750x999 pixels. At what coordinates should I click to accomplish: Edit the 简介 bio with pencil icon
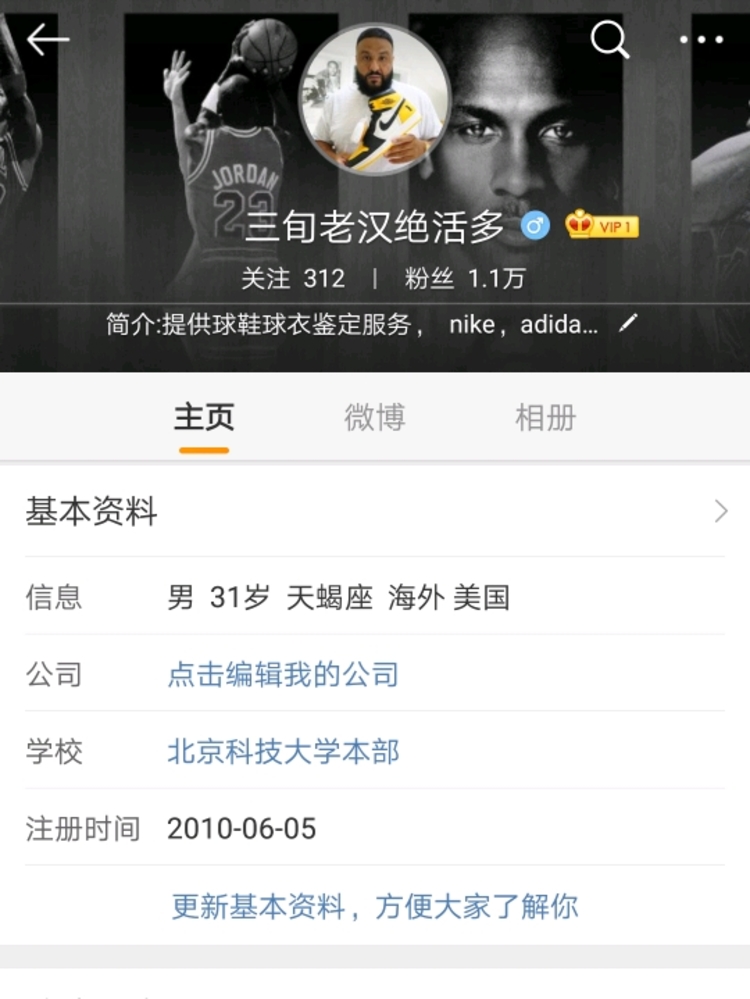628,323
